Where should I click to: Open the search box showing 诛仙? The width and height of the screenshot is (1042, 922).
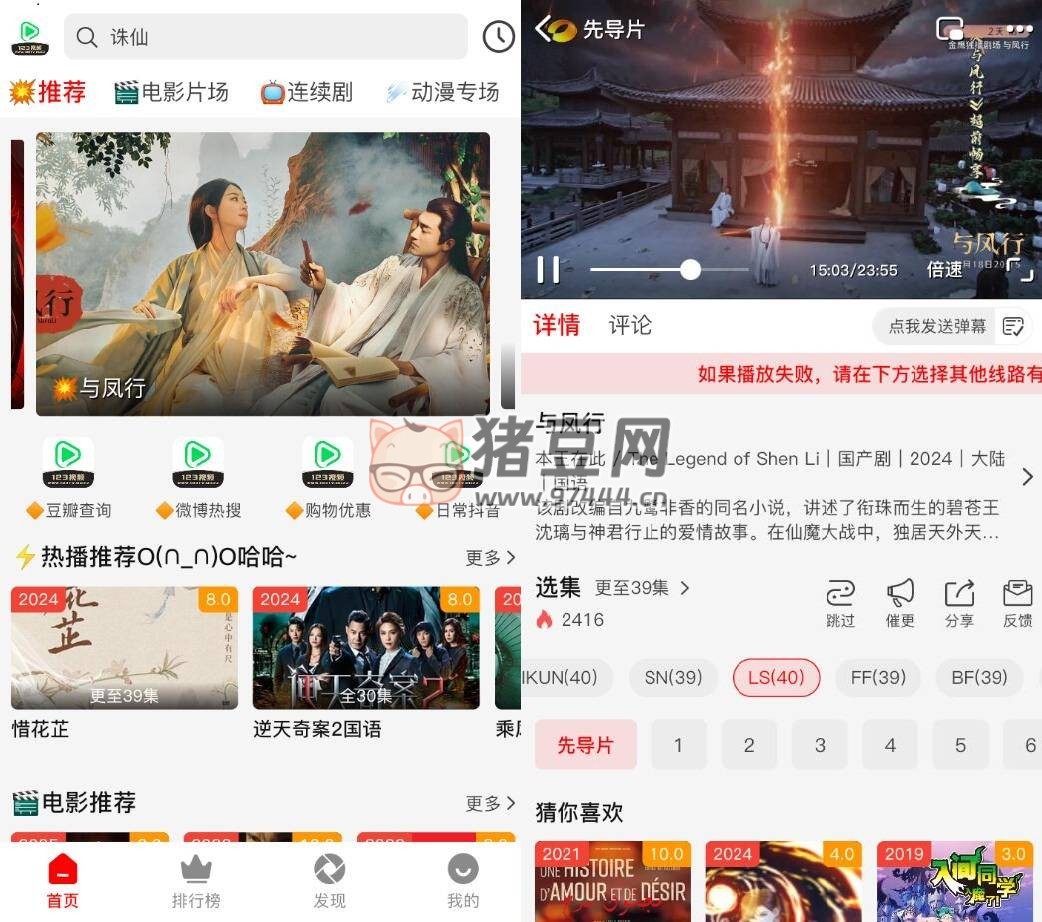click(265, 37)
